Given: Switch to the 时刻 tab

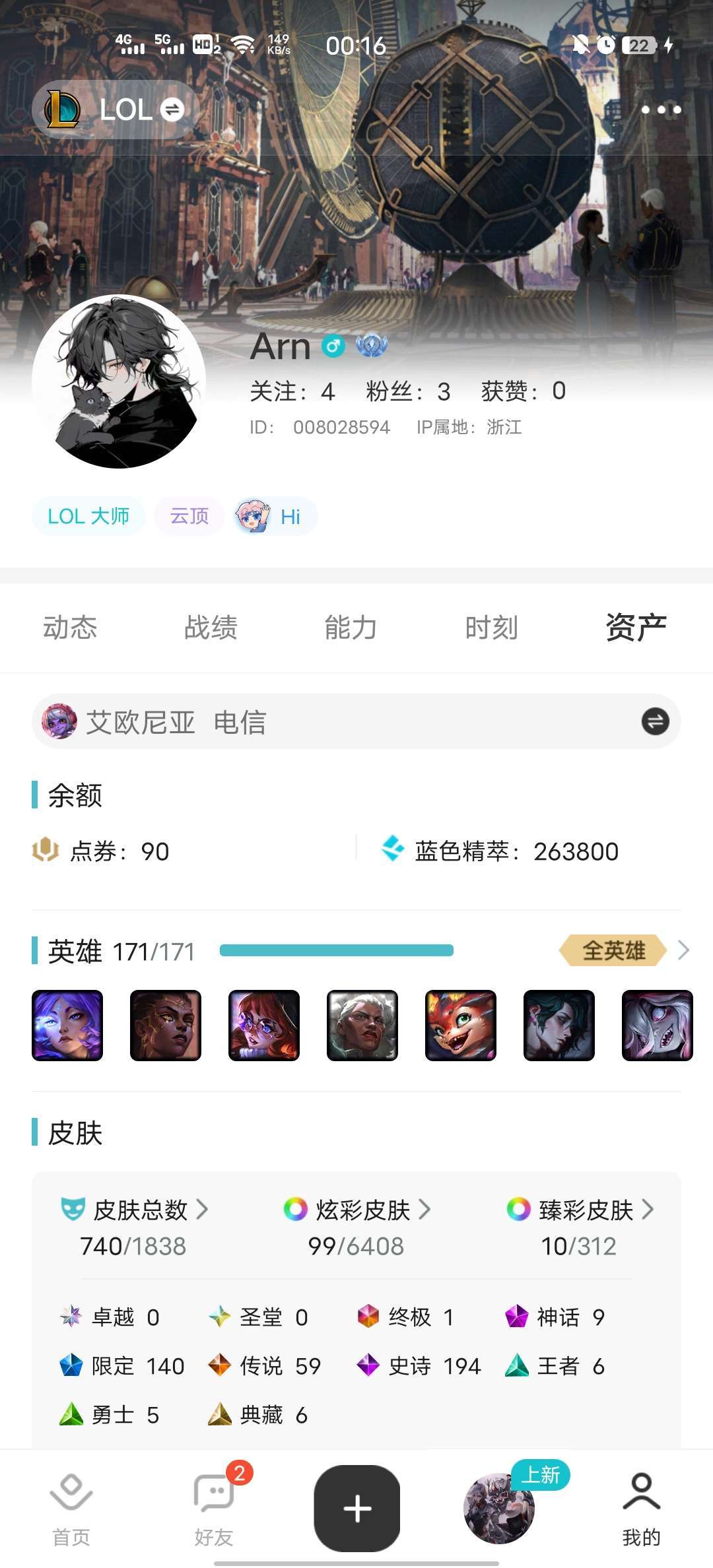Looking at the screenshot, I should [491, 627].
